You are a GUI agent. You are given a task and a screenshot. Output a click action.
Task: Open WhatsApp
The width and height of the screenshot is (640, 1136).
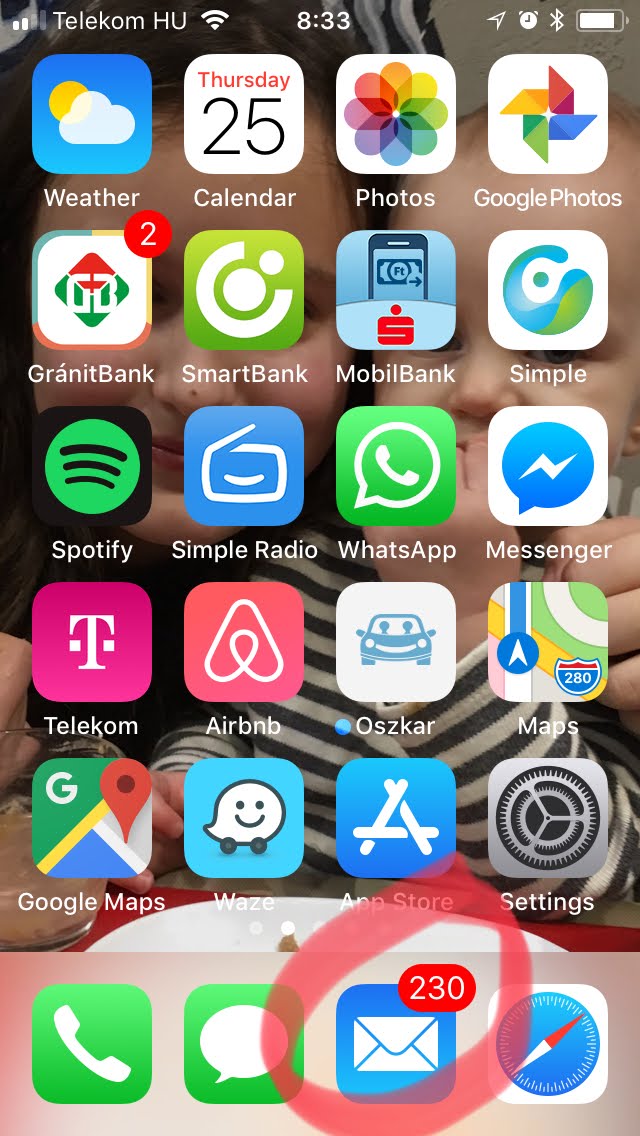pyautogui.click(x=396, y=466)
